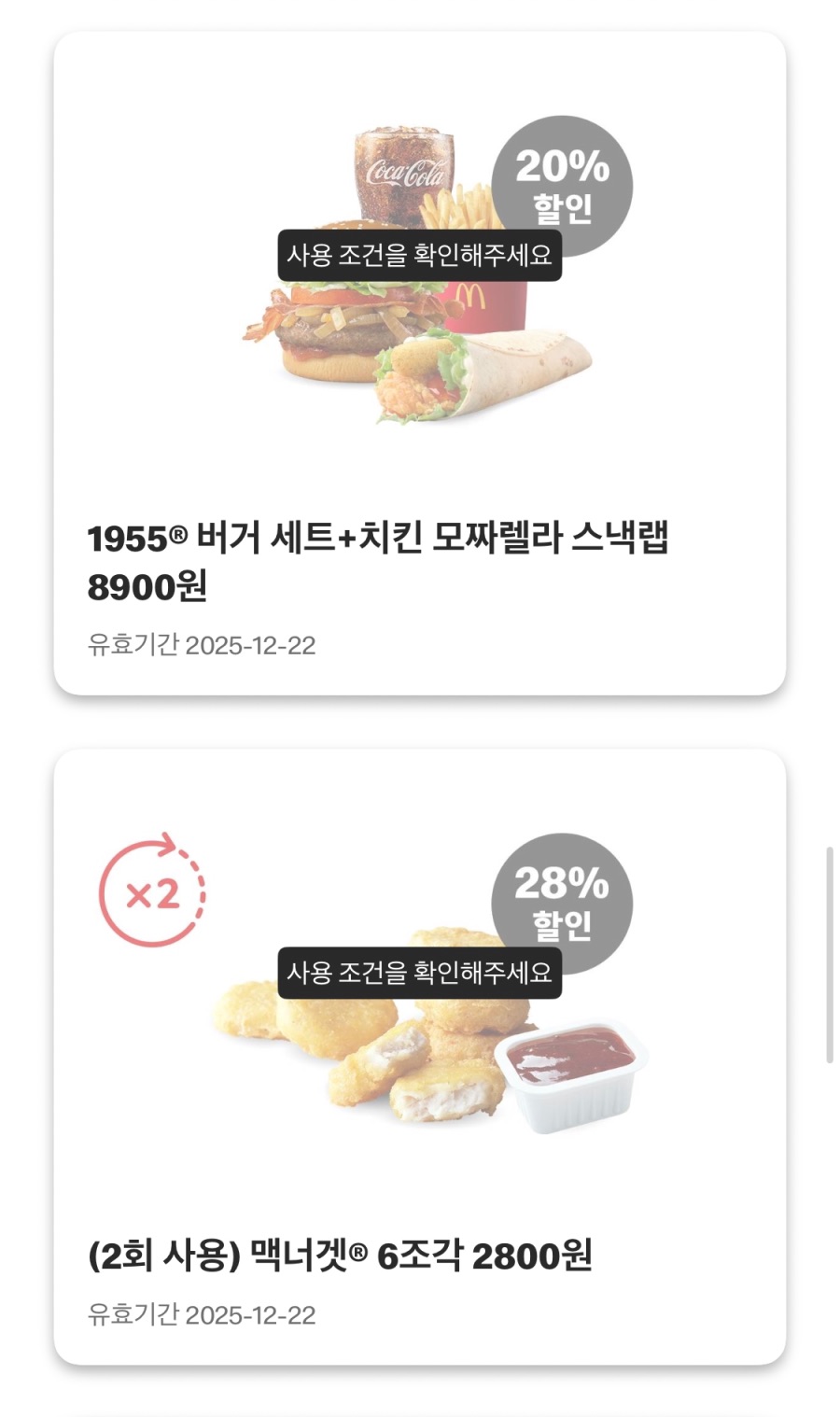Image resolution: width=840 pixels, height=1417 pixels.
Task: Tap the 2800원 price on the nugget coupon
Action: (537, 1256)
